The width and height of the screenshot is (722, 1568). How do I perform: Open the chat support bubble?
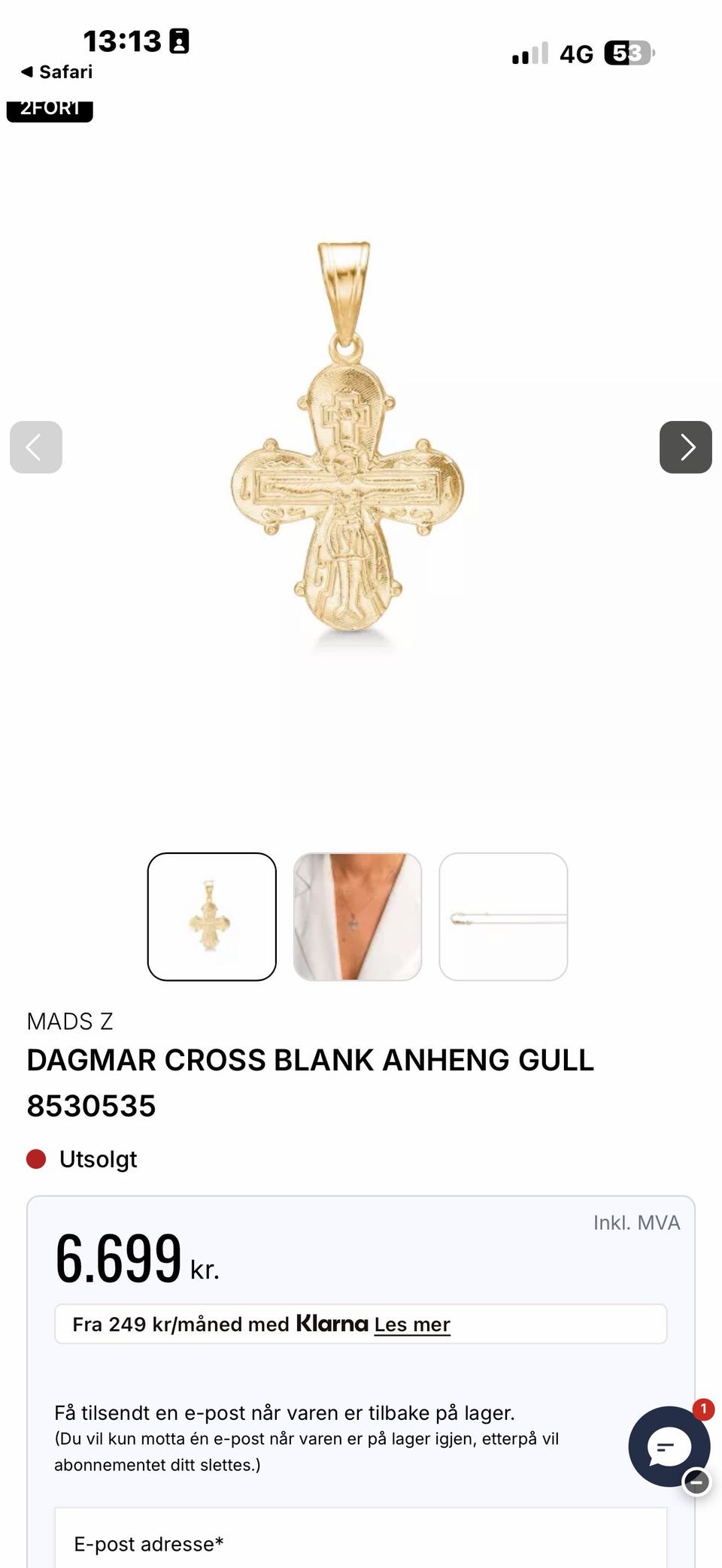(x=668, y=1446)
